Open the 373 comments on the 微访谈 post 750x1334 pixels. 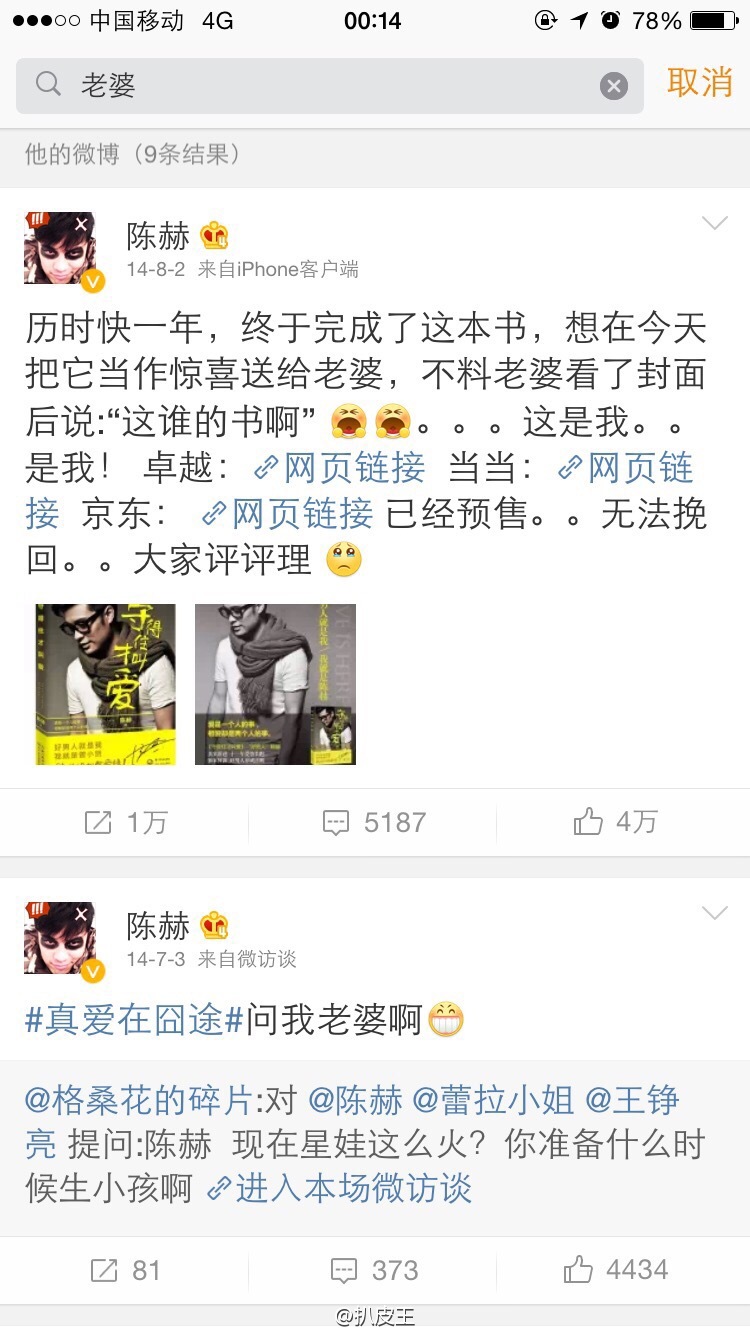coord(374,1270)
